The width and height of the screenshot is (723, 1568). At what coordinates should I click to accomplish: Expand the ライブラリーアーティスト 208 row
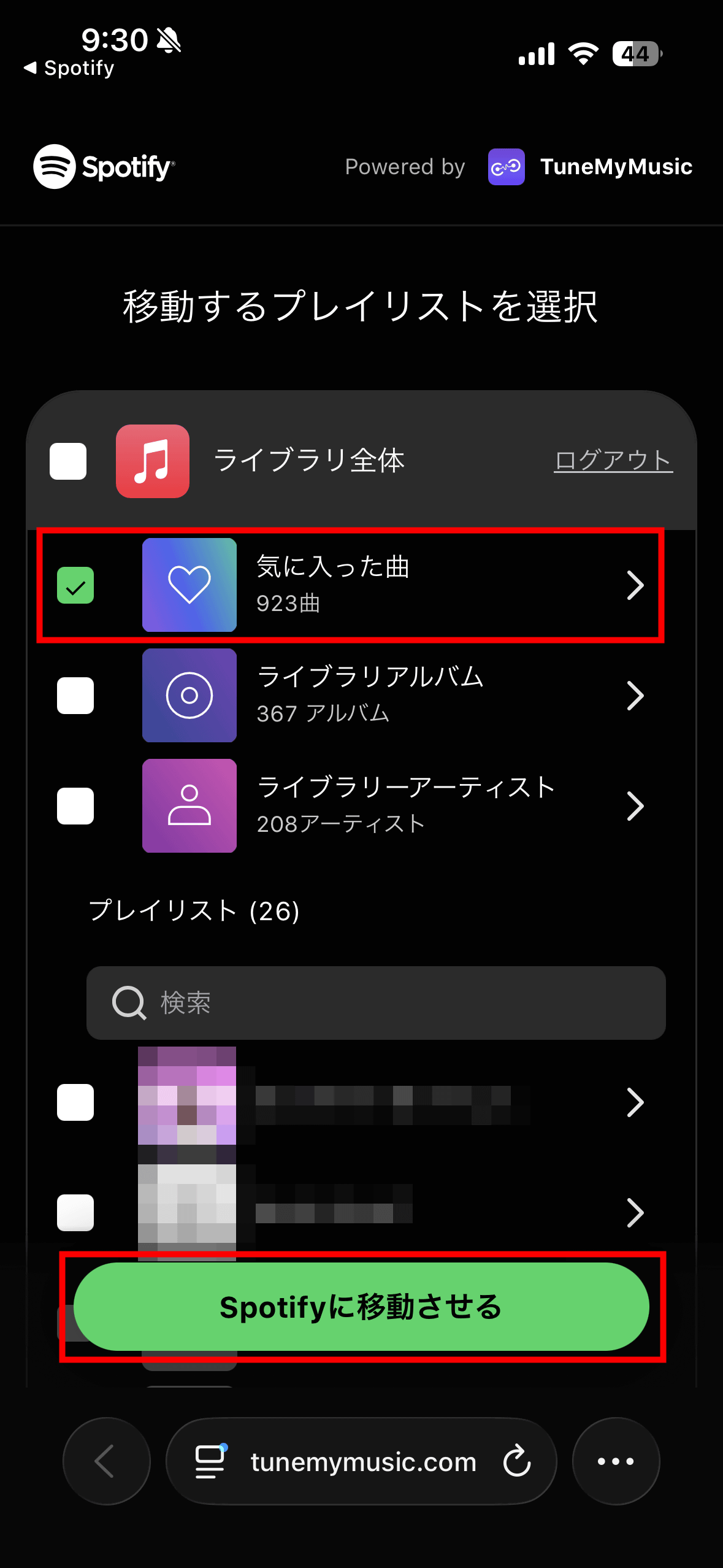coord(635,806)
